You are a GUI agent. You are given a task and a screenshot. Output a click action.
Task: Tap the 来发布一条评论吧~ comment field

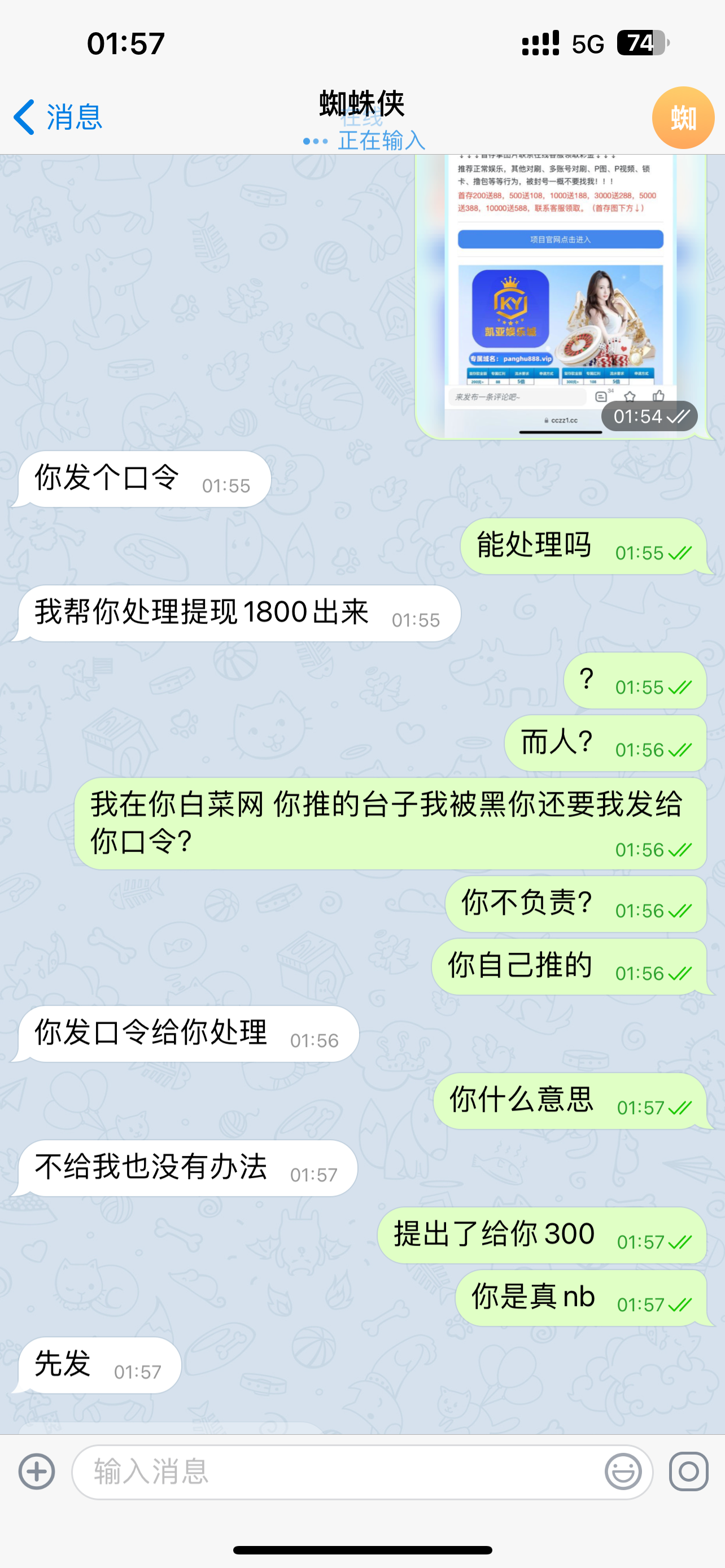(x=516, y=397)
